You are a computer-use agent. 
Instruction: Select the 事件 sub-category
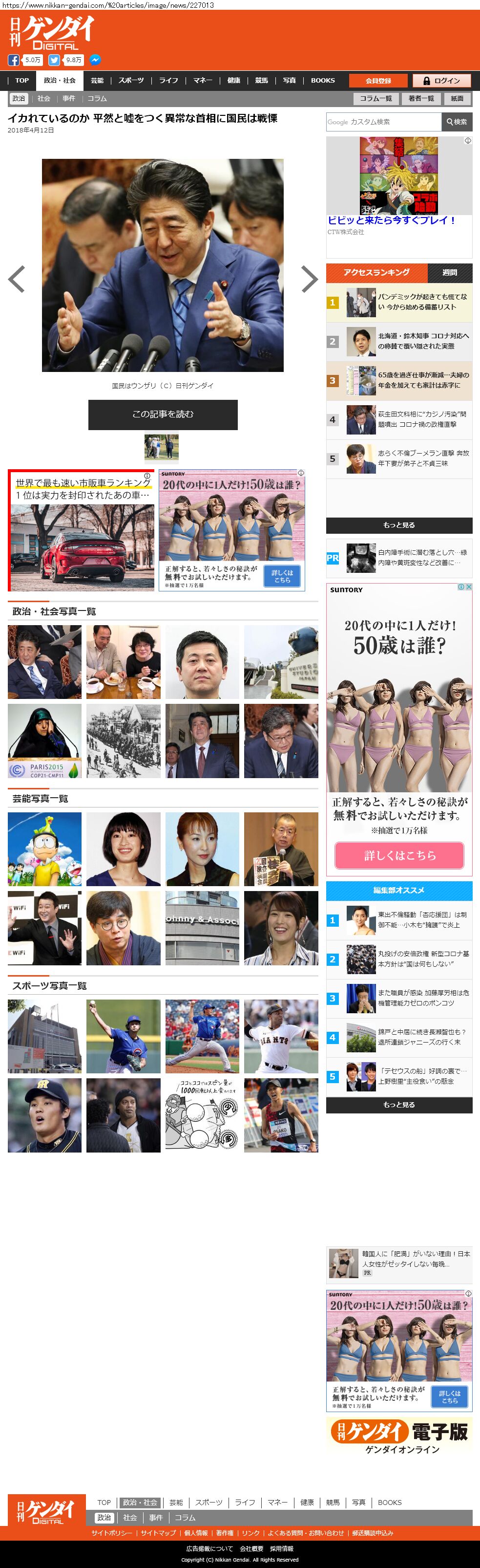click(x=69, y=99)
